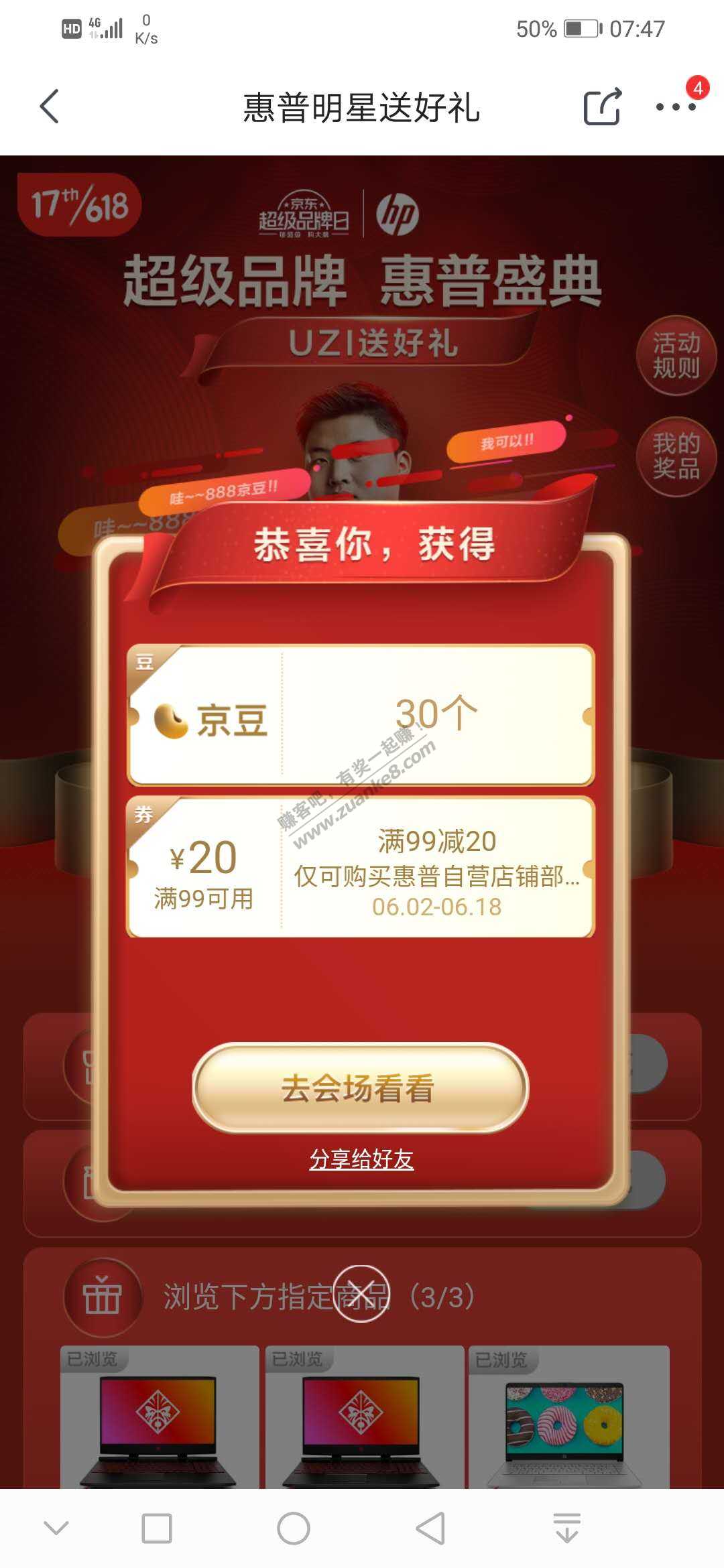Screen dimensions: 724x1568
Task: Go back from the 惠普明星送好礼 page
Action: tap(50, 107)
